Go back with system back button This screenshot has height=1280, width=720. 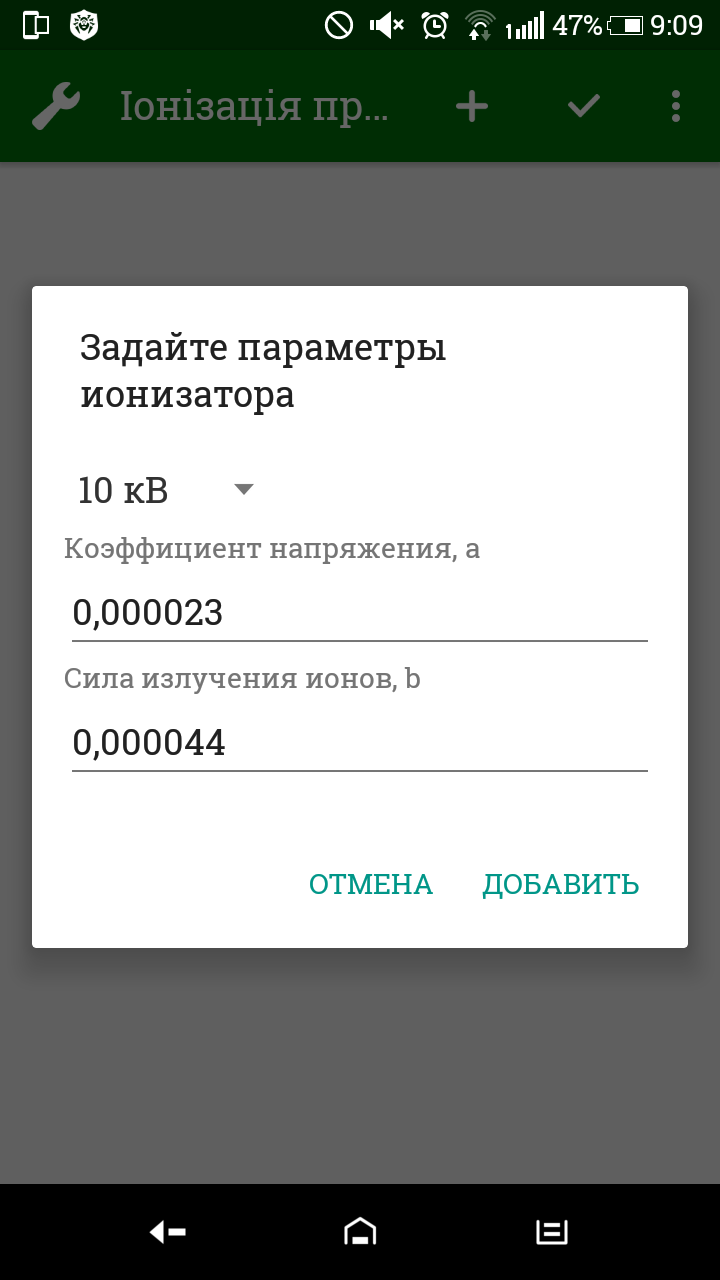click(x=168, y=1232)
